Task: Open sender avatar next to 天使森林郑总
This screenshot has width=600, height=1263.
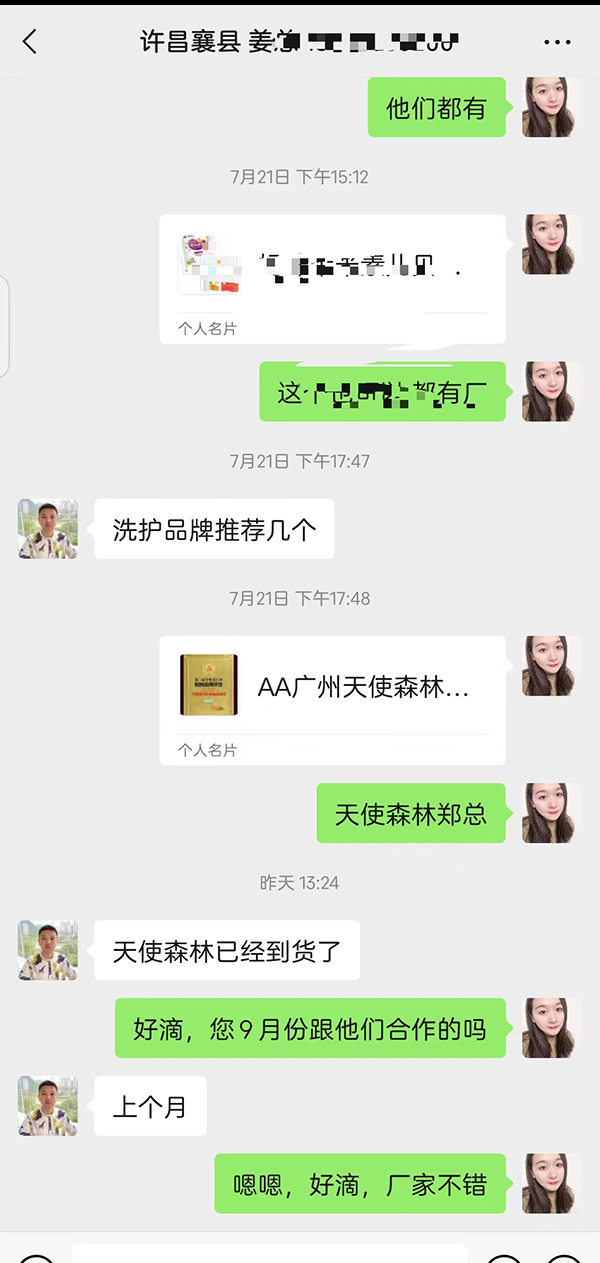Action: click(551, 812)
